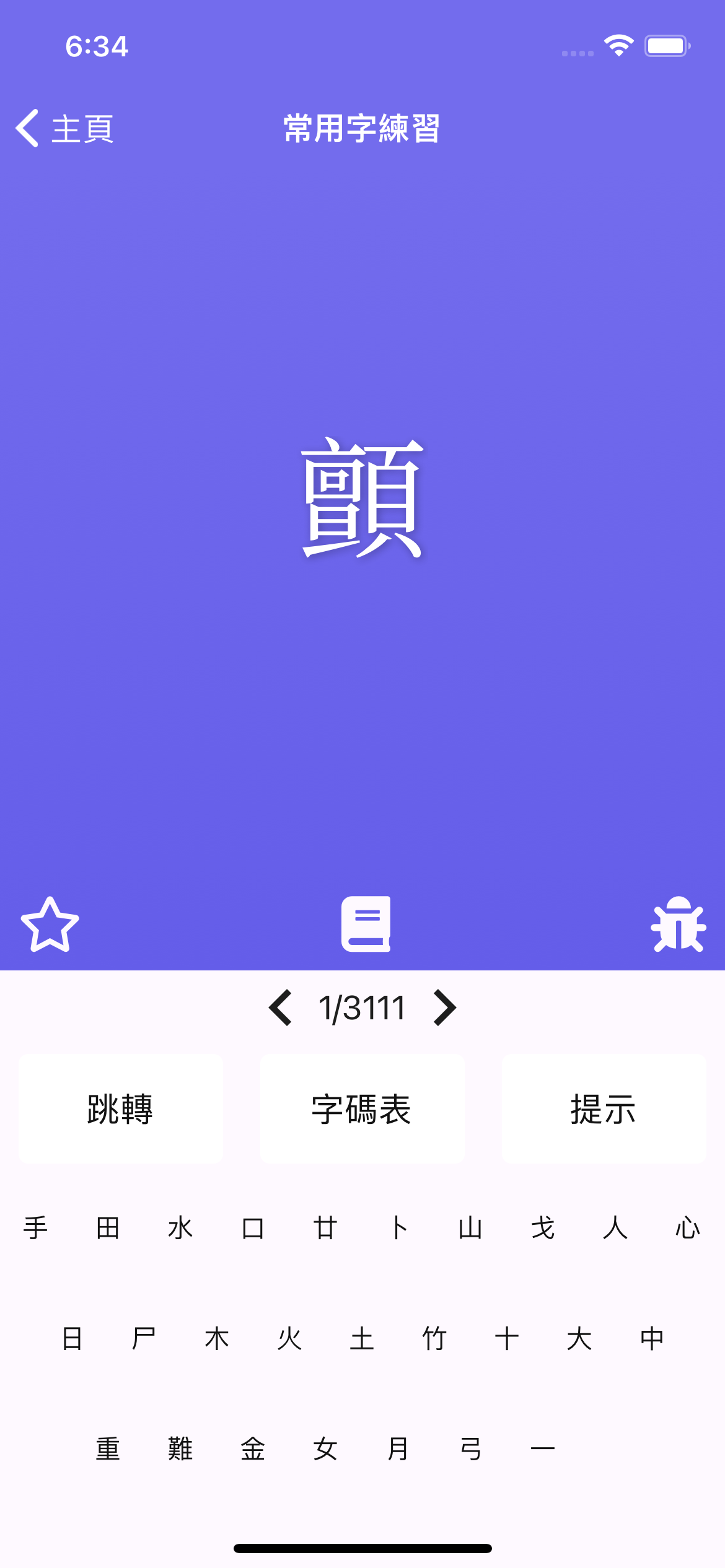
Task: Tap the 一 key
Action: pos(543,1449)
